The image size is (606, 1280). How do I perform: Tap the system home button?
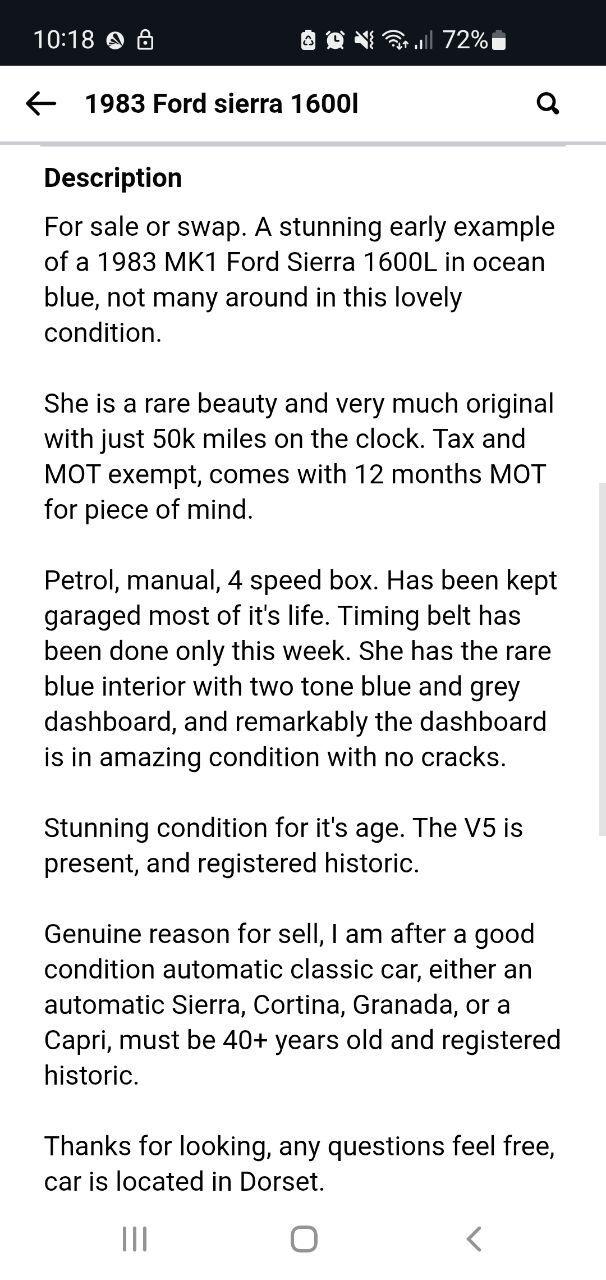pyautogui.click(x=304, y=1239)
